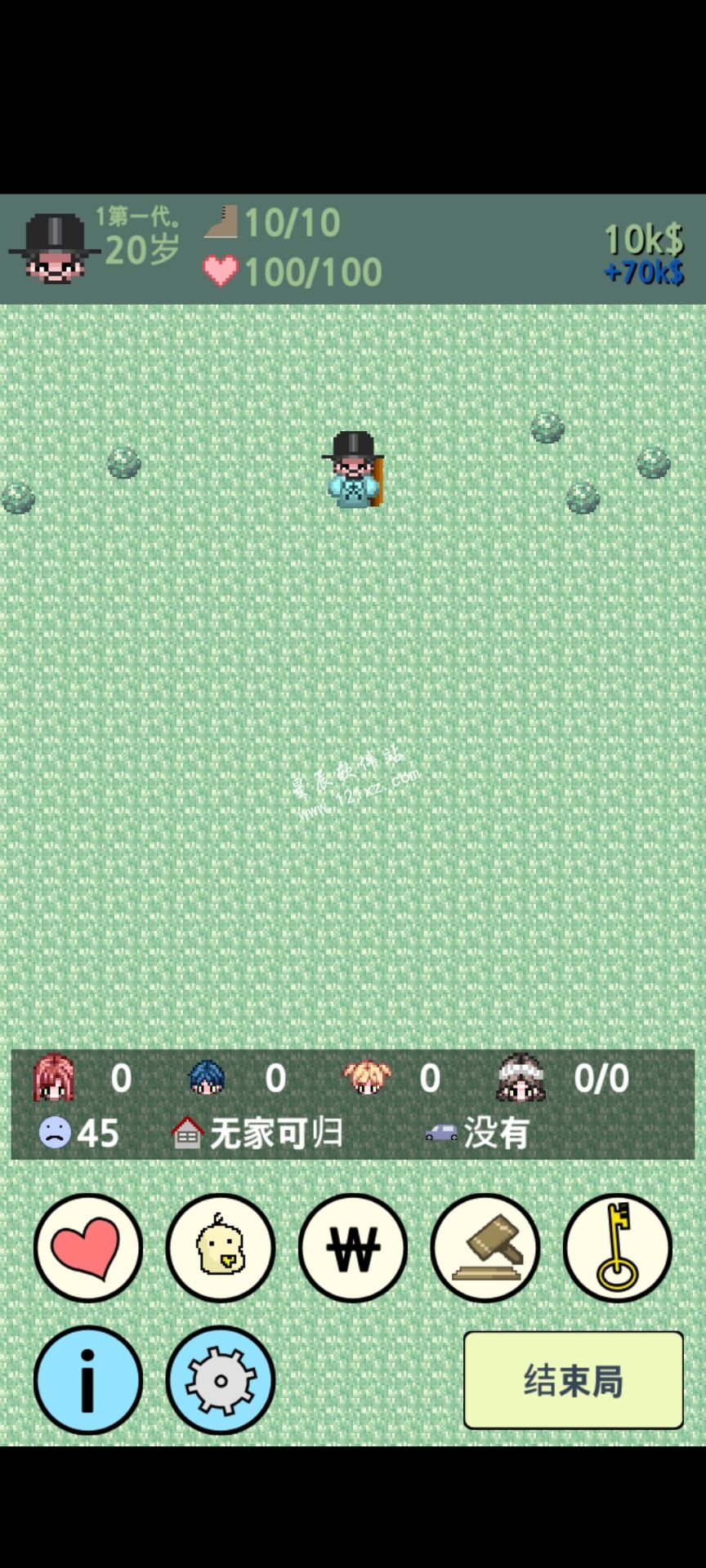Open the gavel auction button

point(485,1247)
